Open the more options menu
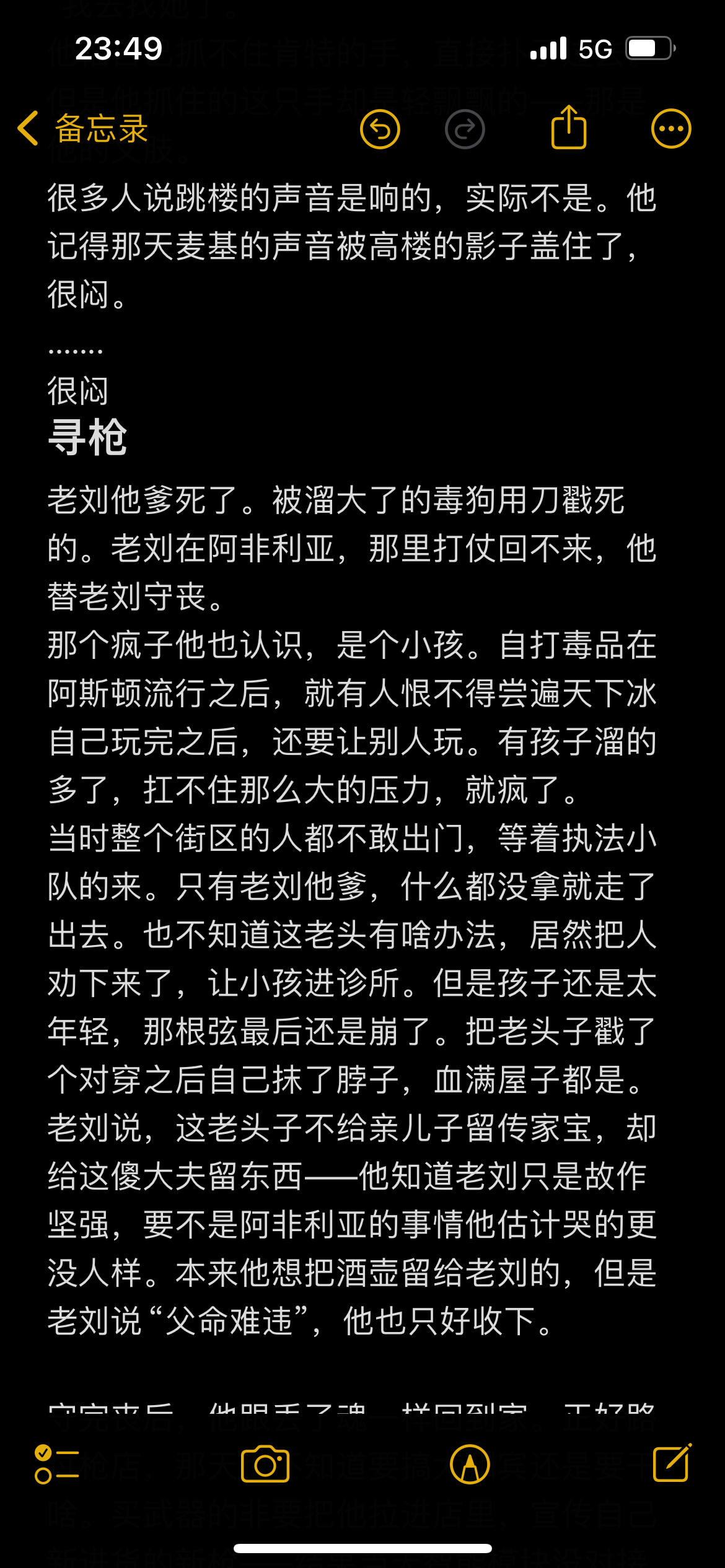 671,129
